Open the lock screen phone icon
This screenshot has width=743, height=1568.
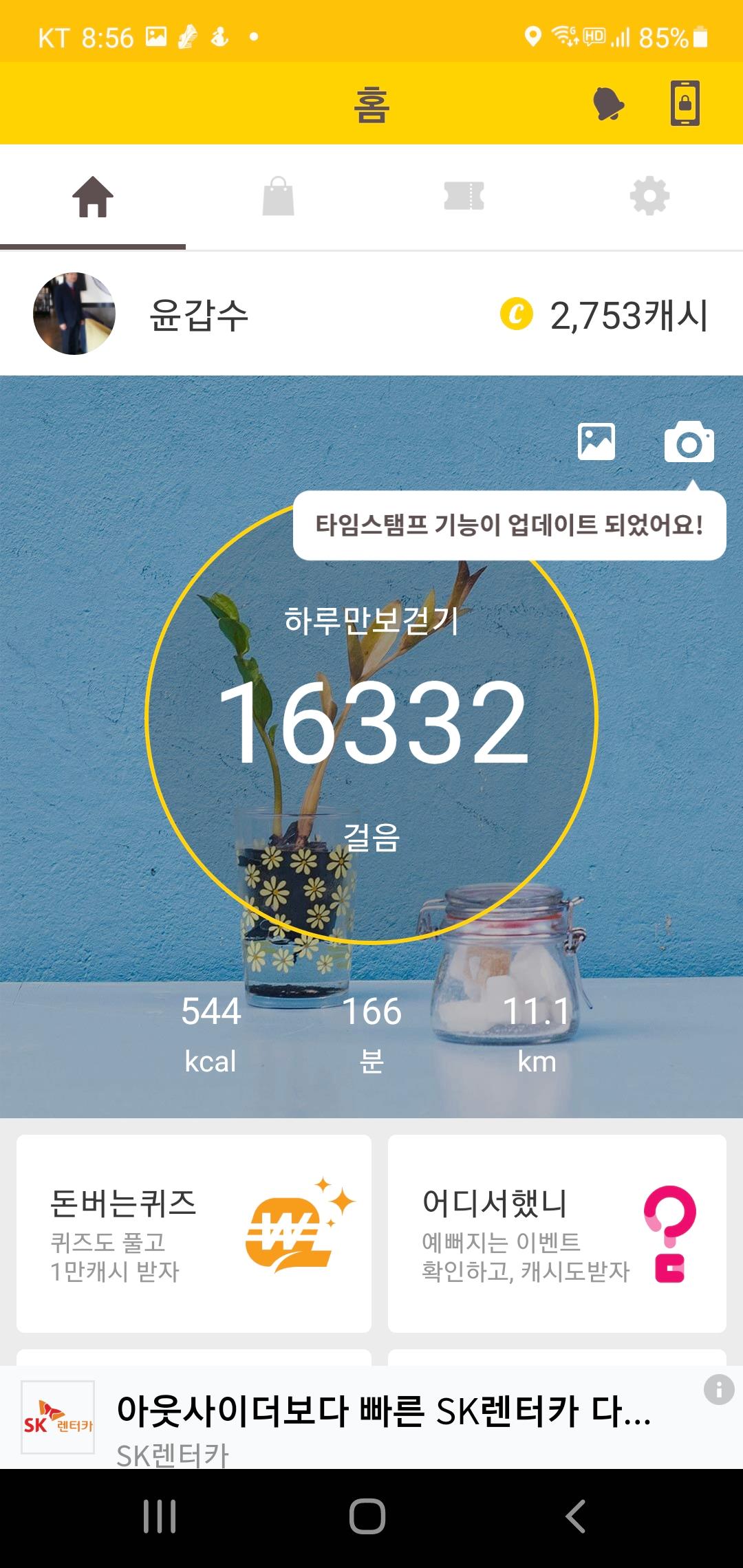(x=685, y=104)
